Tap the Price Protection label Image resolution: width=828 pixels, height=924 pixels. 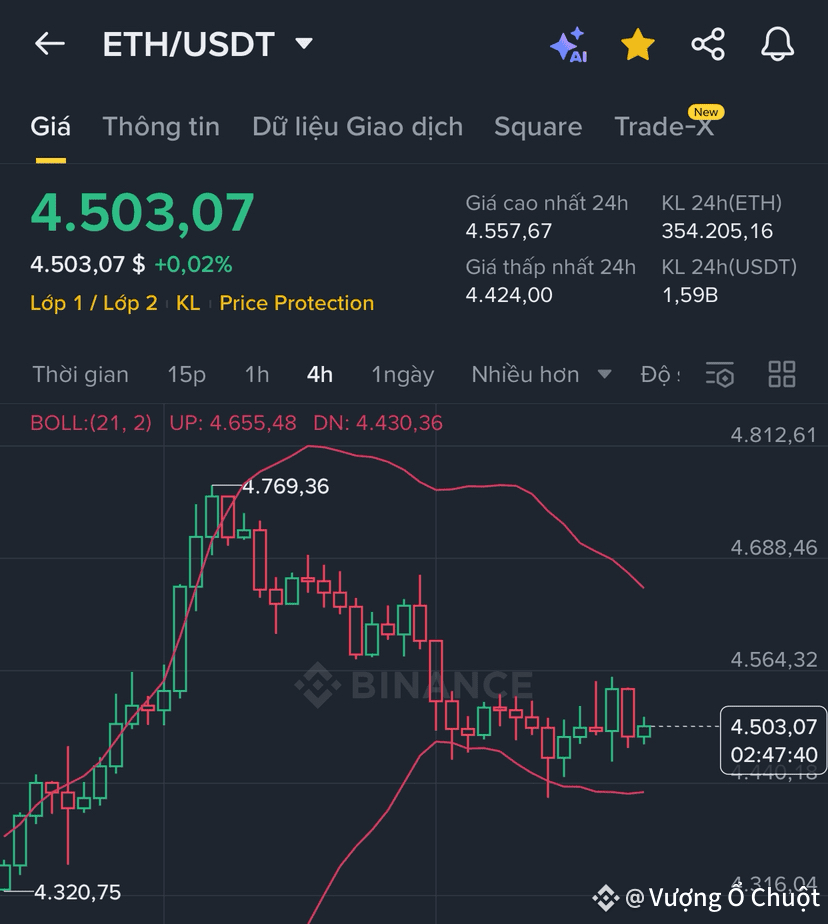297,303
